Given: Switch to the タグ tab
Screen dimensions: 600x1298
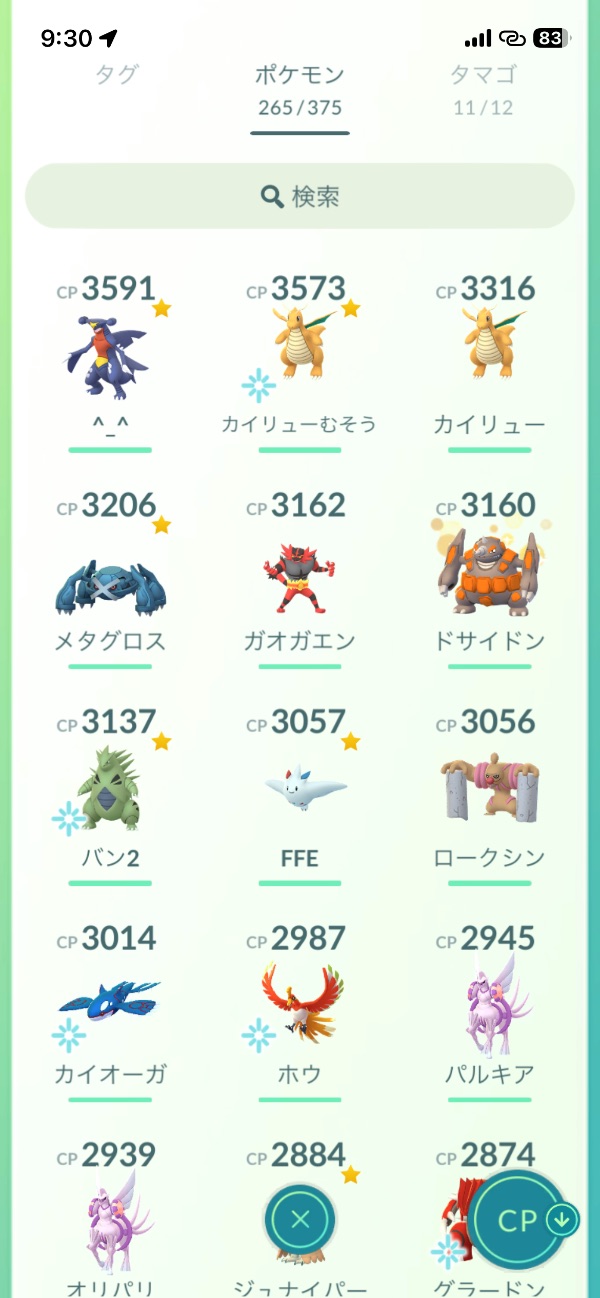Looking at the screenshot, I should 116,75.
